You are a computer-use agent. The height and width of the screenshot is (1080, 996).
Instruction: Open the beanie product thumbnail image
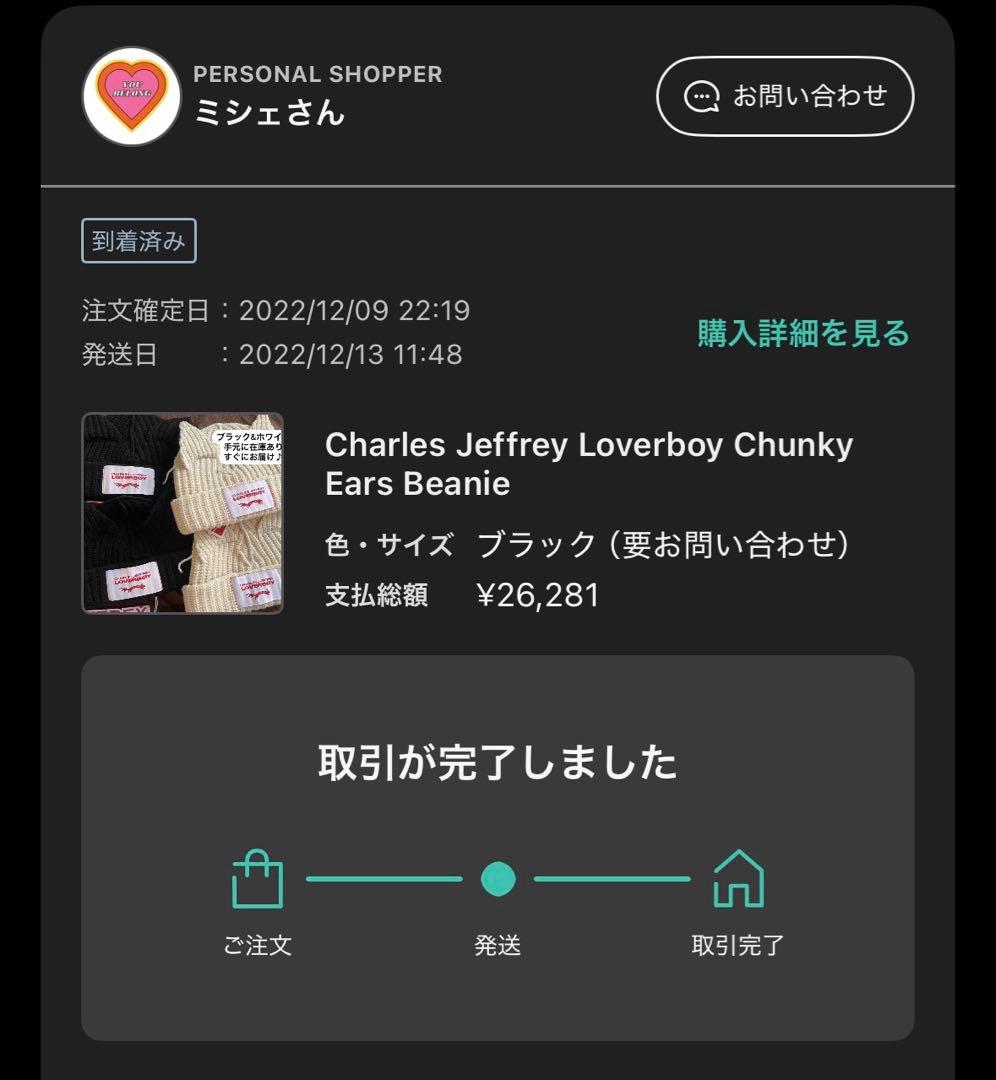pos(185,512)
